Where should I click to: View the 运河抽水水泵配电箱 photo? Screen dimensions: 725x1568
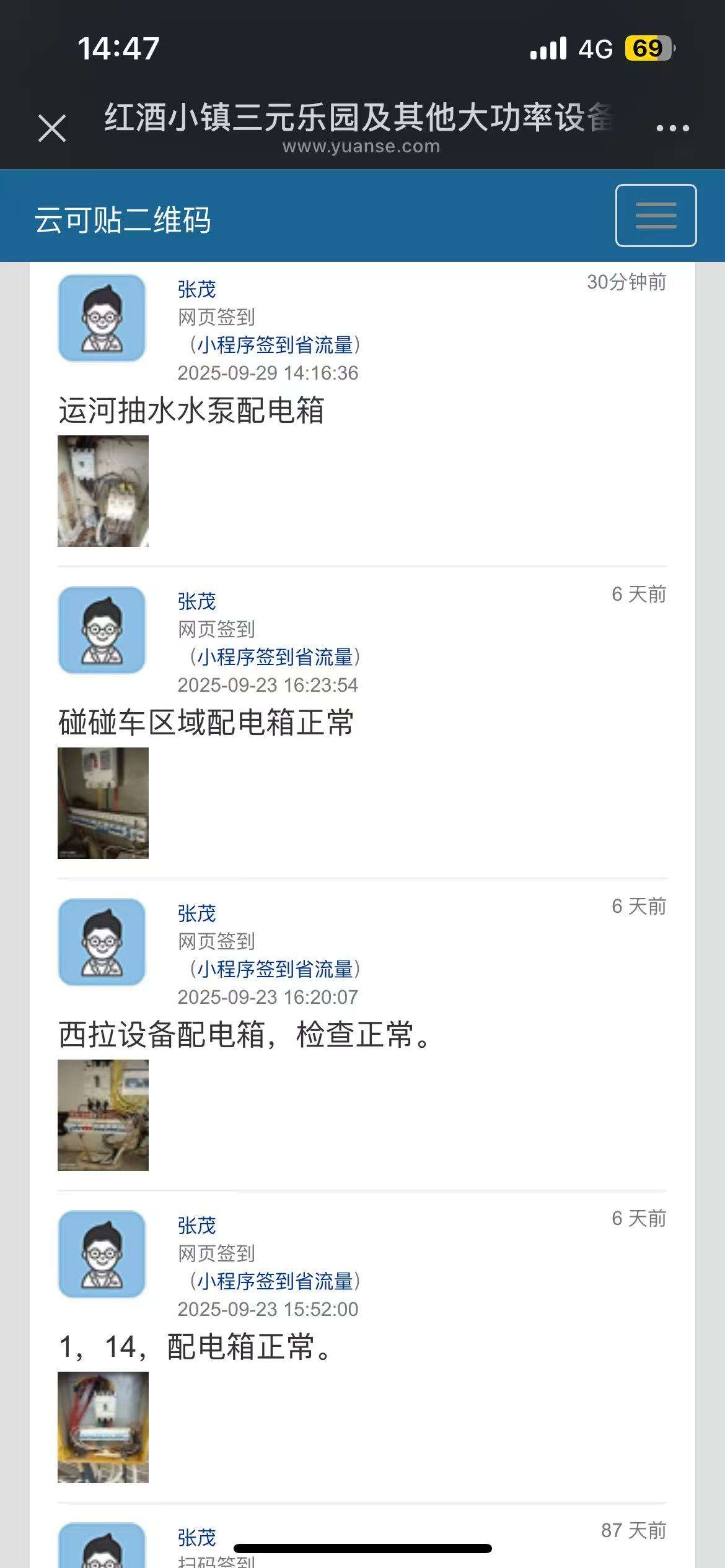pyautogui.click(x=103, y=491)
